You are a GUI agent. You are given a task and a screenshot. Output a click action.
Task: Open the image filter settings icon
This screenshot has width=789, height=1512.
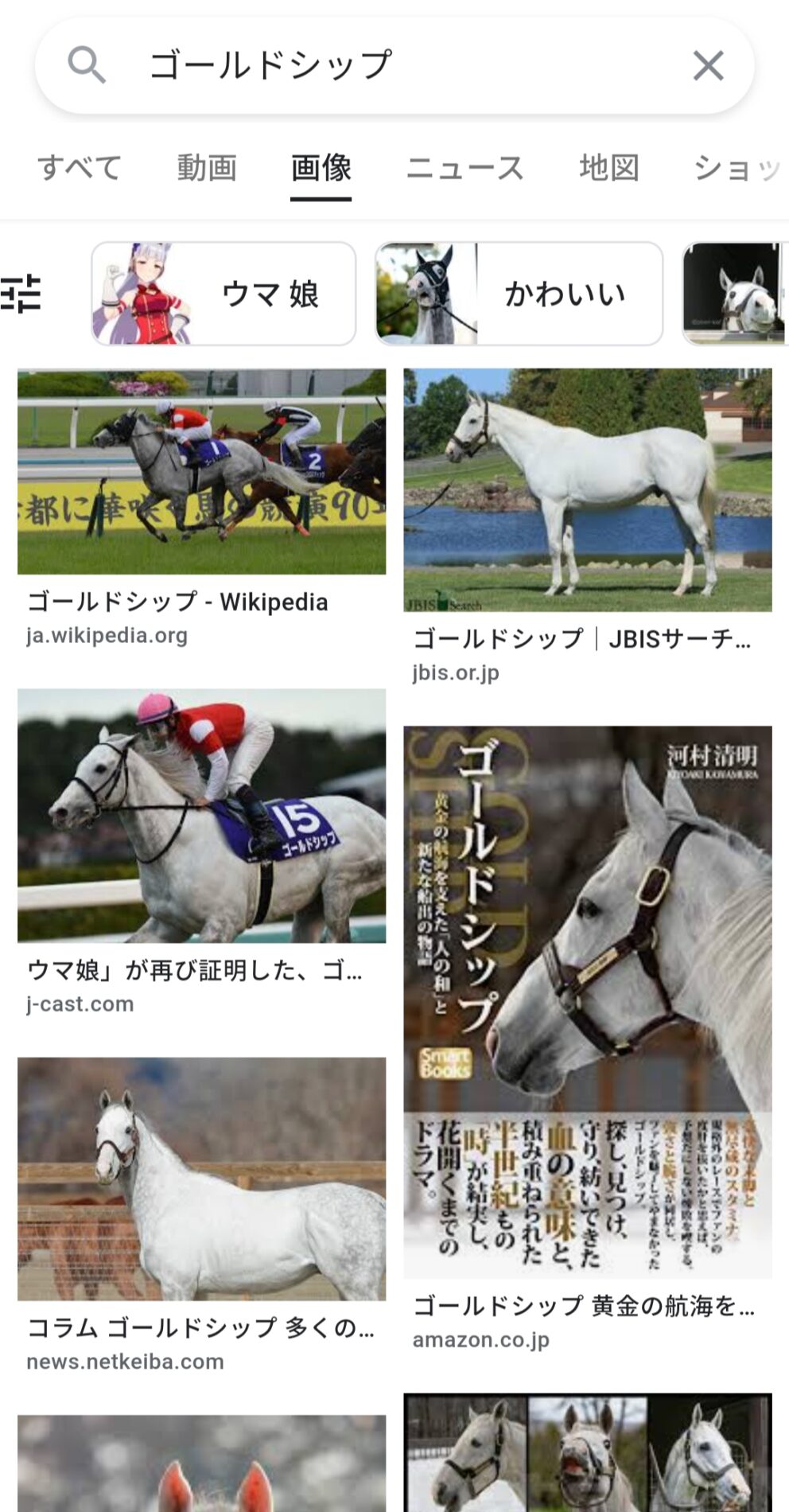21,294
